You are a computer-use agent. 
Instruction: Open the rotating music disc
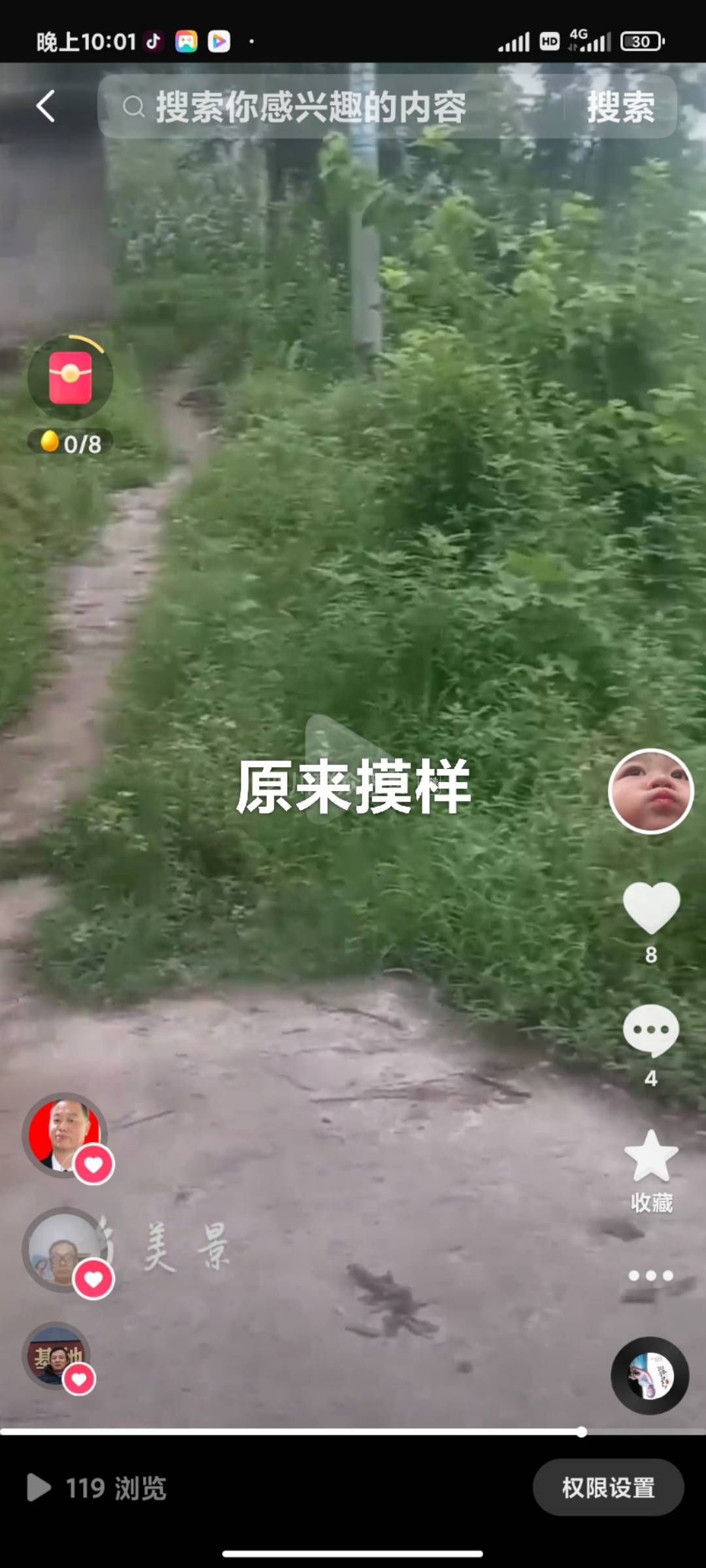pos(650,1375)
